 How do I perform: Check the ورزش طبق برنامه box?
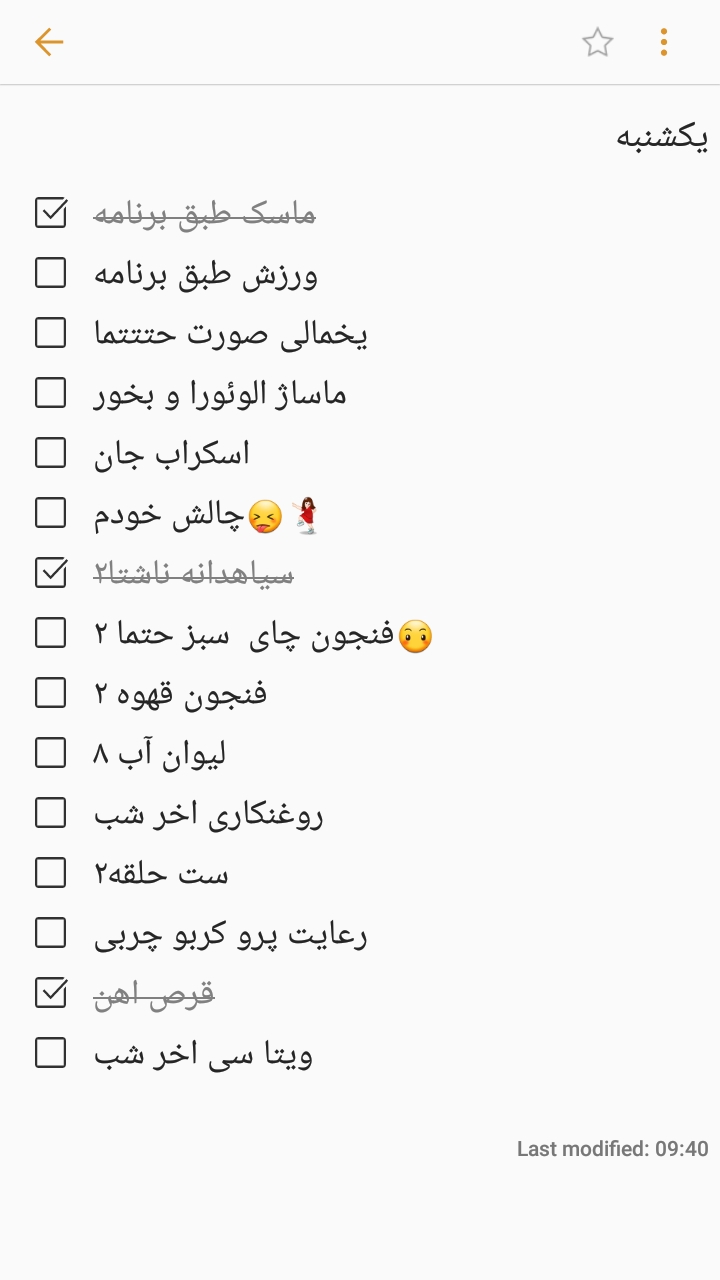pos(51,273)
